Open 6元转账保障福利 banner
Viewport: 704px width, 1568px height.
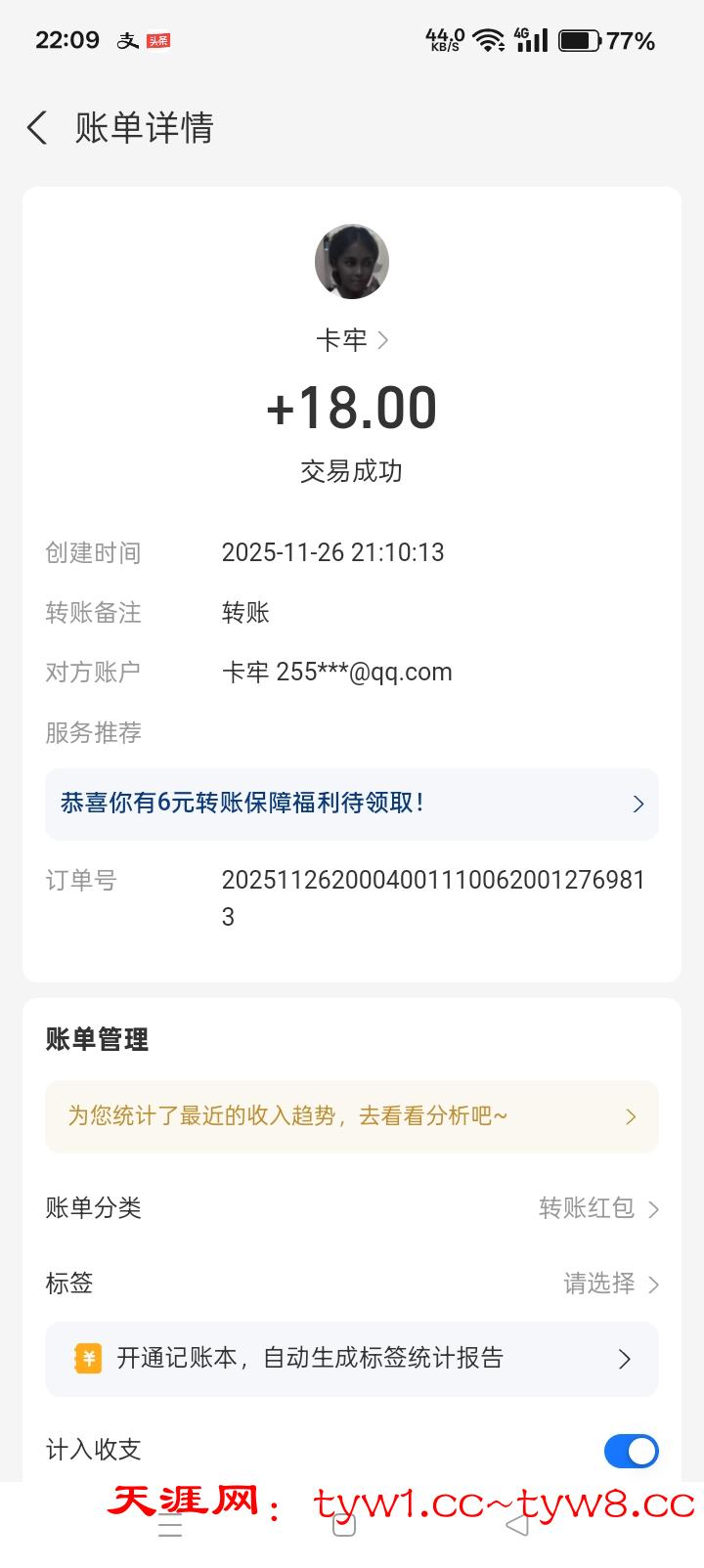coord(352,804)
